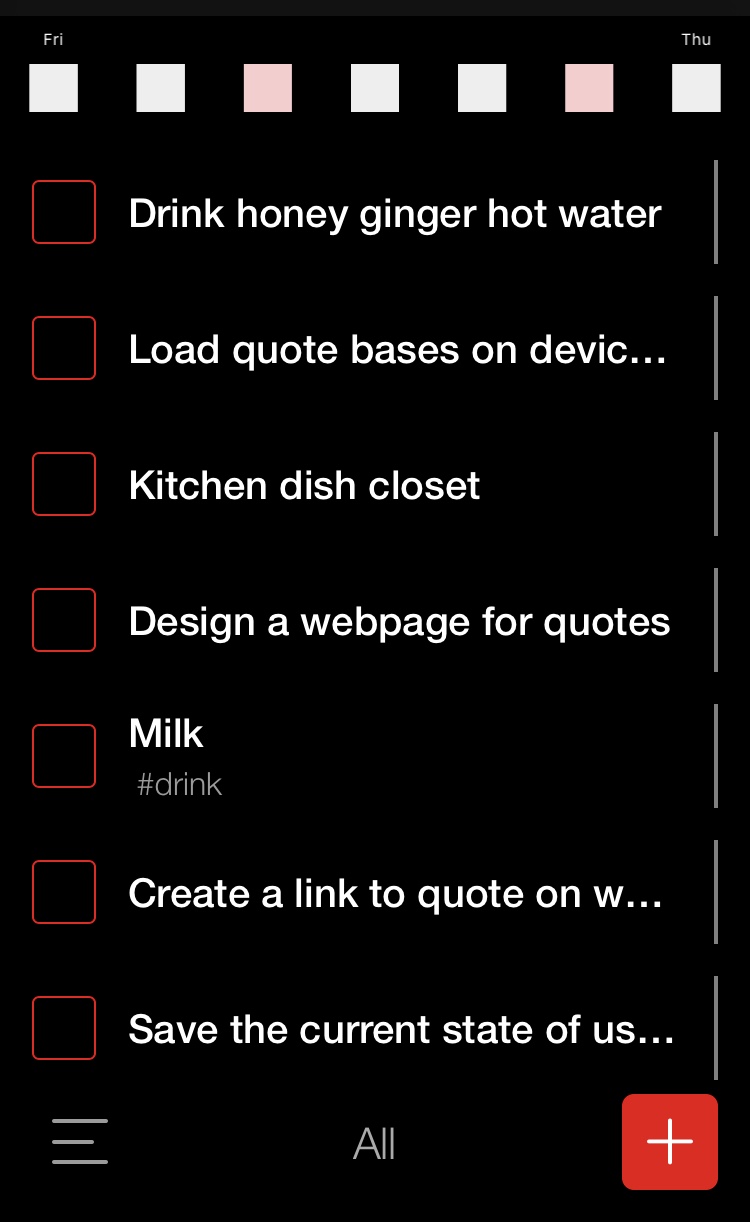Add a new task with plus button
Screen dimensions: 750x1222
pyautogui.click(x=670, y=1142)
